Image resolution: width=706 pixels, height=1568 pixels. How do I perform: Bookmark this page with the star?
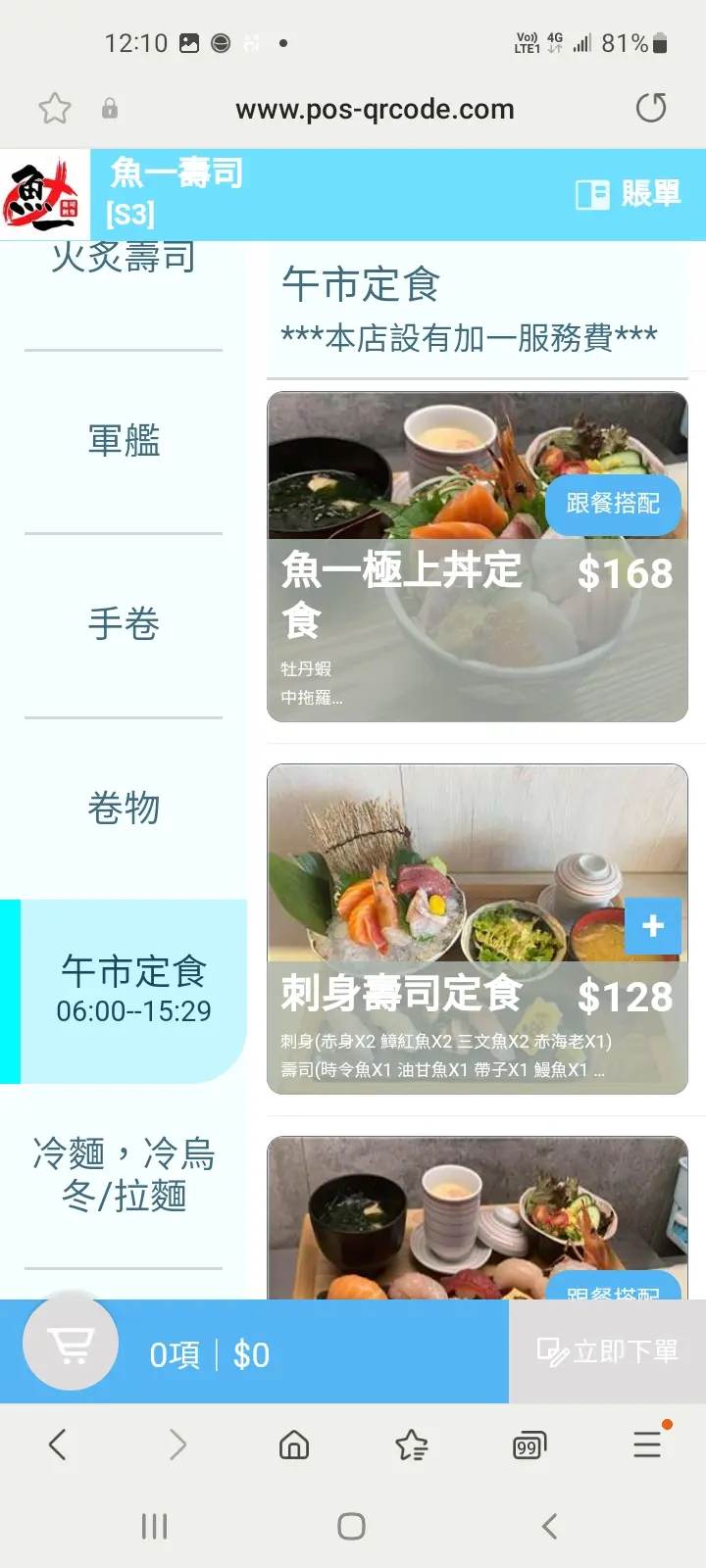click(55, 108)
